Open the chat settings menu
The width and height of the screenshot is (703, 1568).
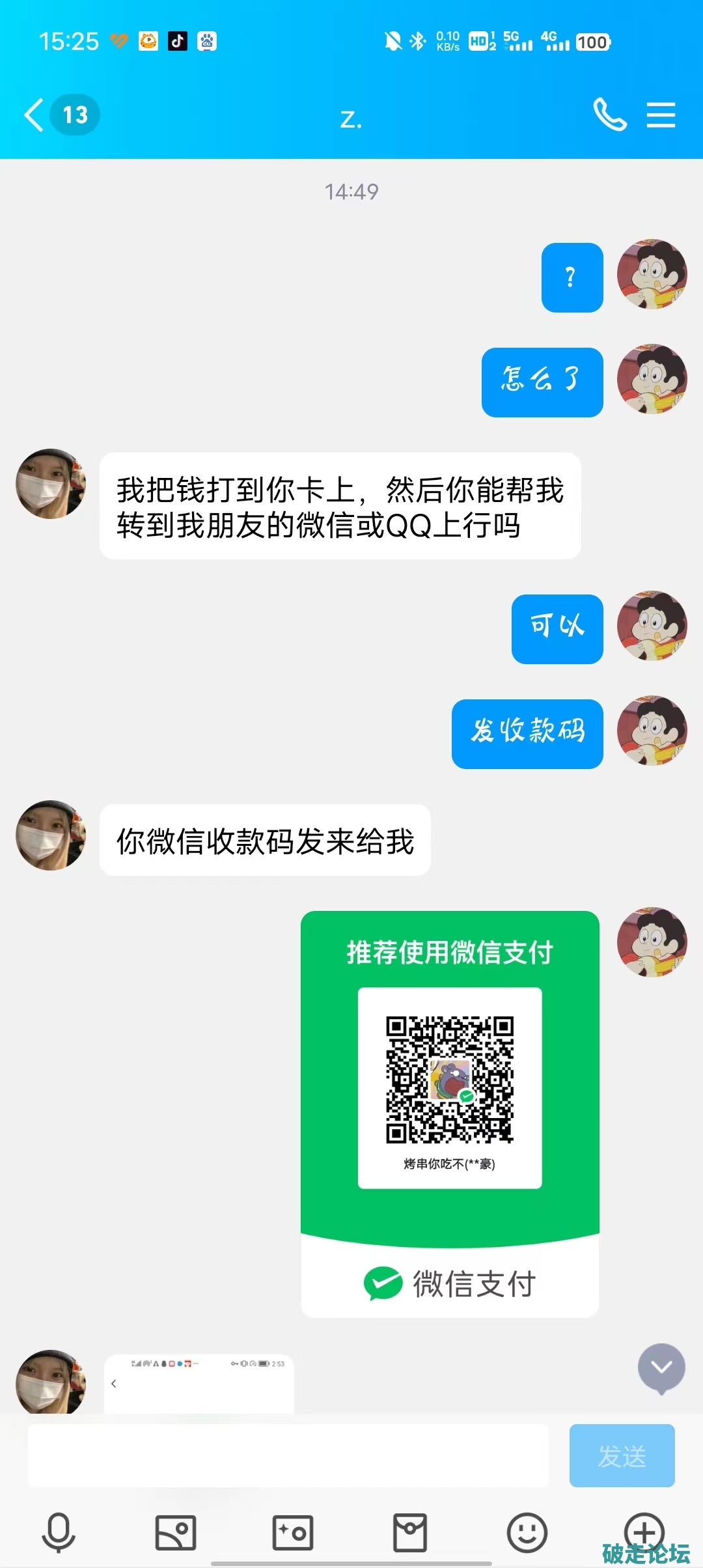click(661, 115)
